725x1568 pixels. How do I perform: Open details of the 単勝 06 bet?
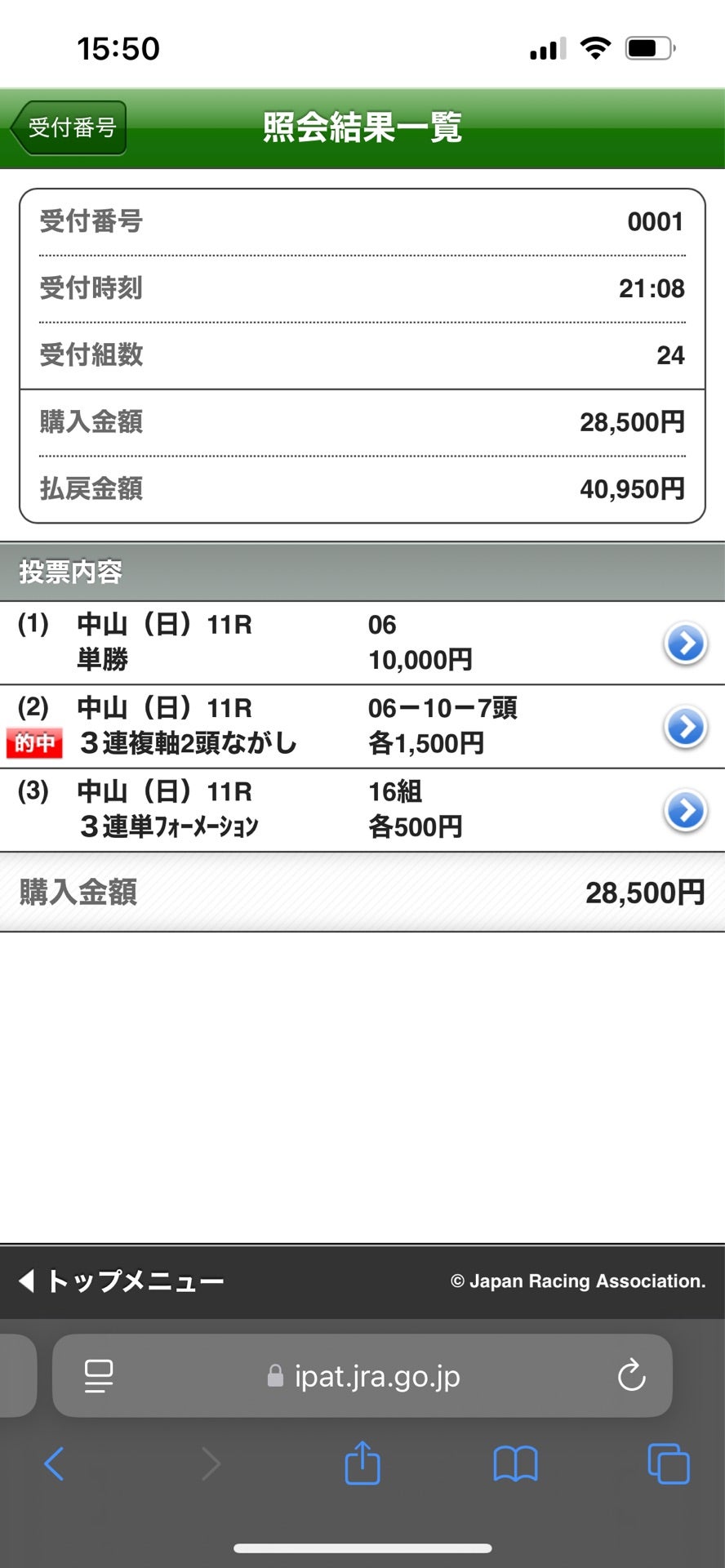click(685, 644)
